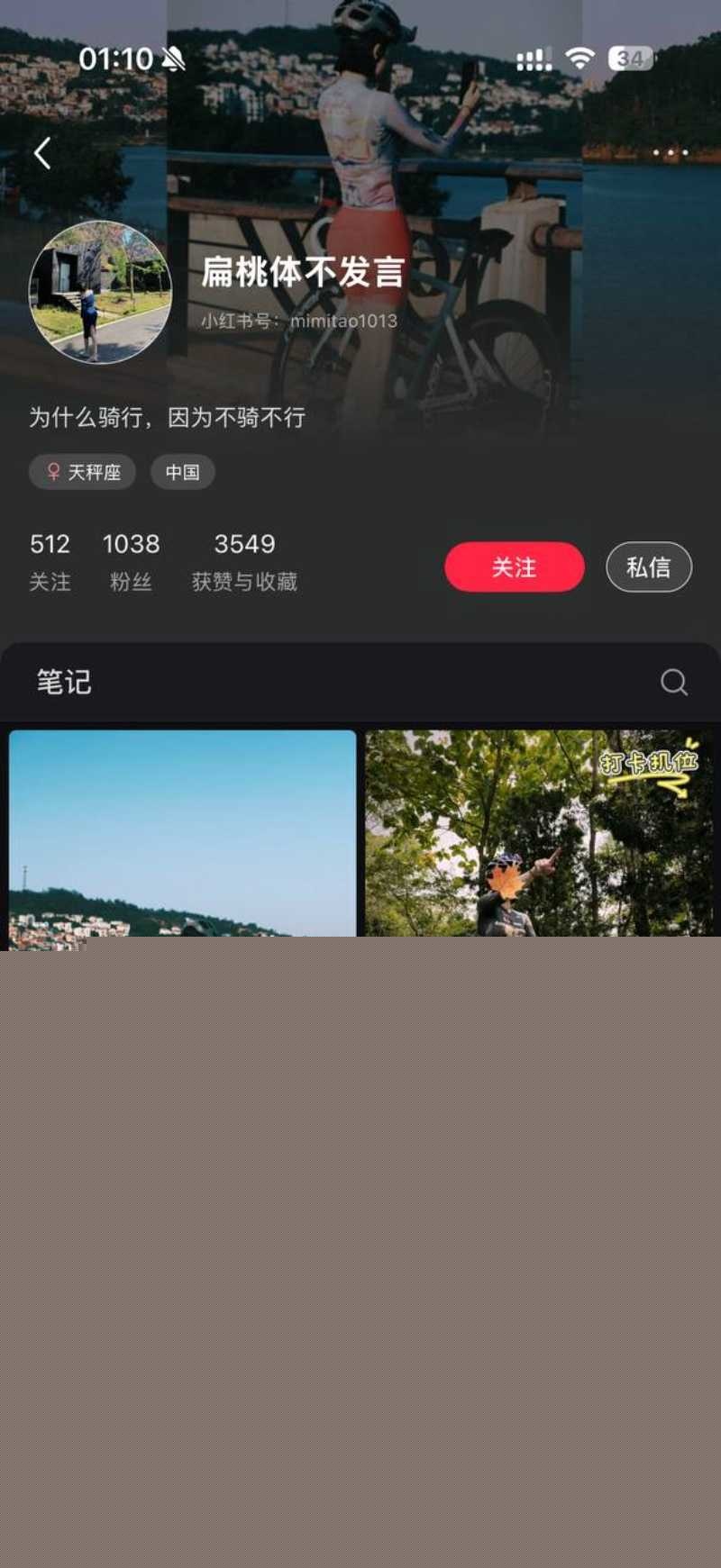
Task: Tap 获赞与收藏 count to toggle details
Action: click(x=245, y=558)
